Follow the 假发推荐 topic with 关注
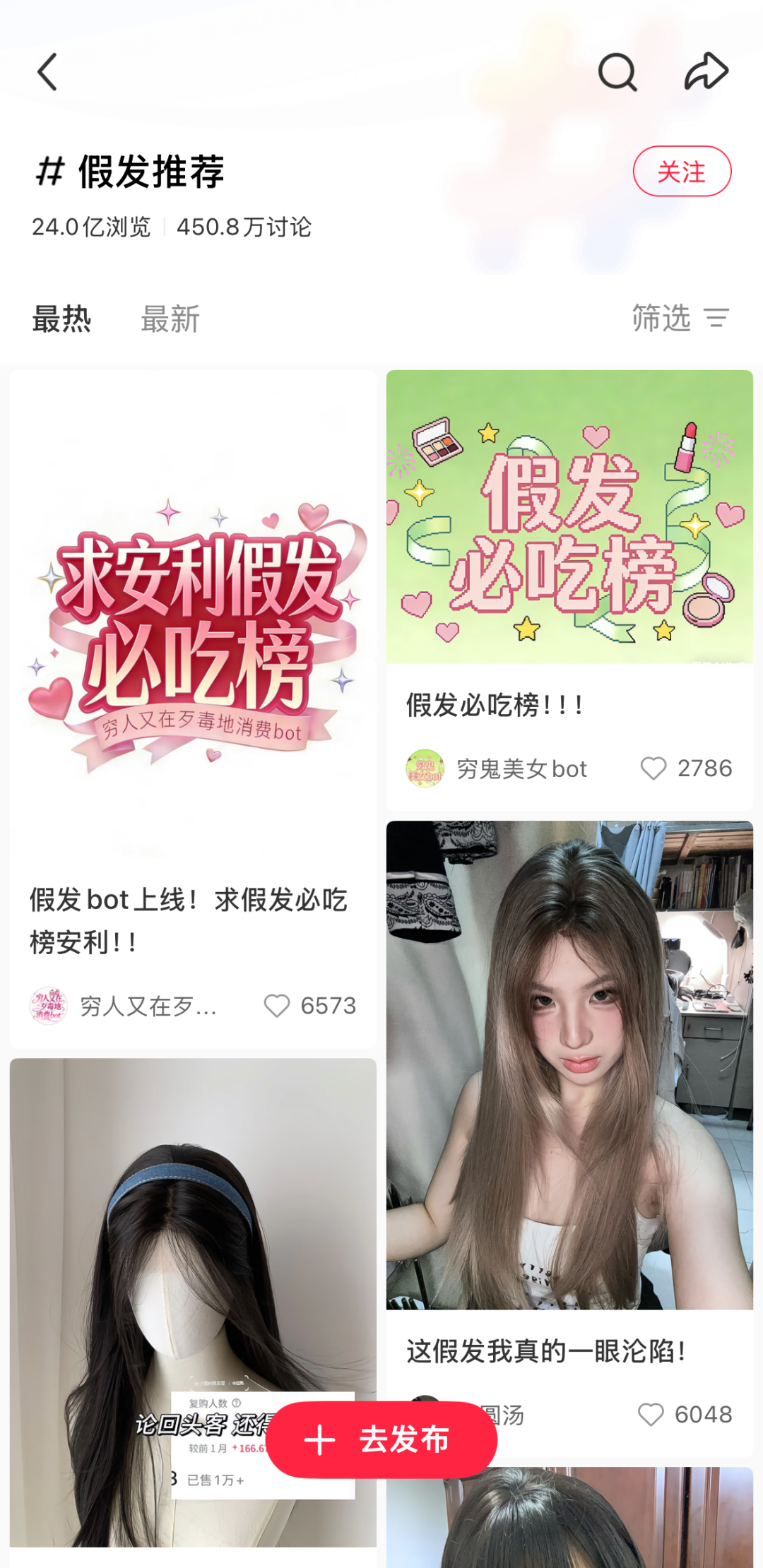 point(681,172)
